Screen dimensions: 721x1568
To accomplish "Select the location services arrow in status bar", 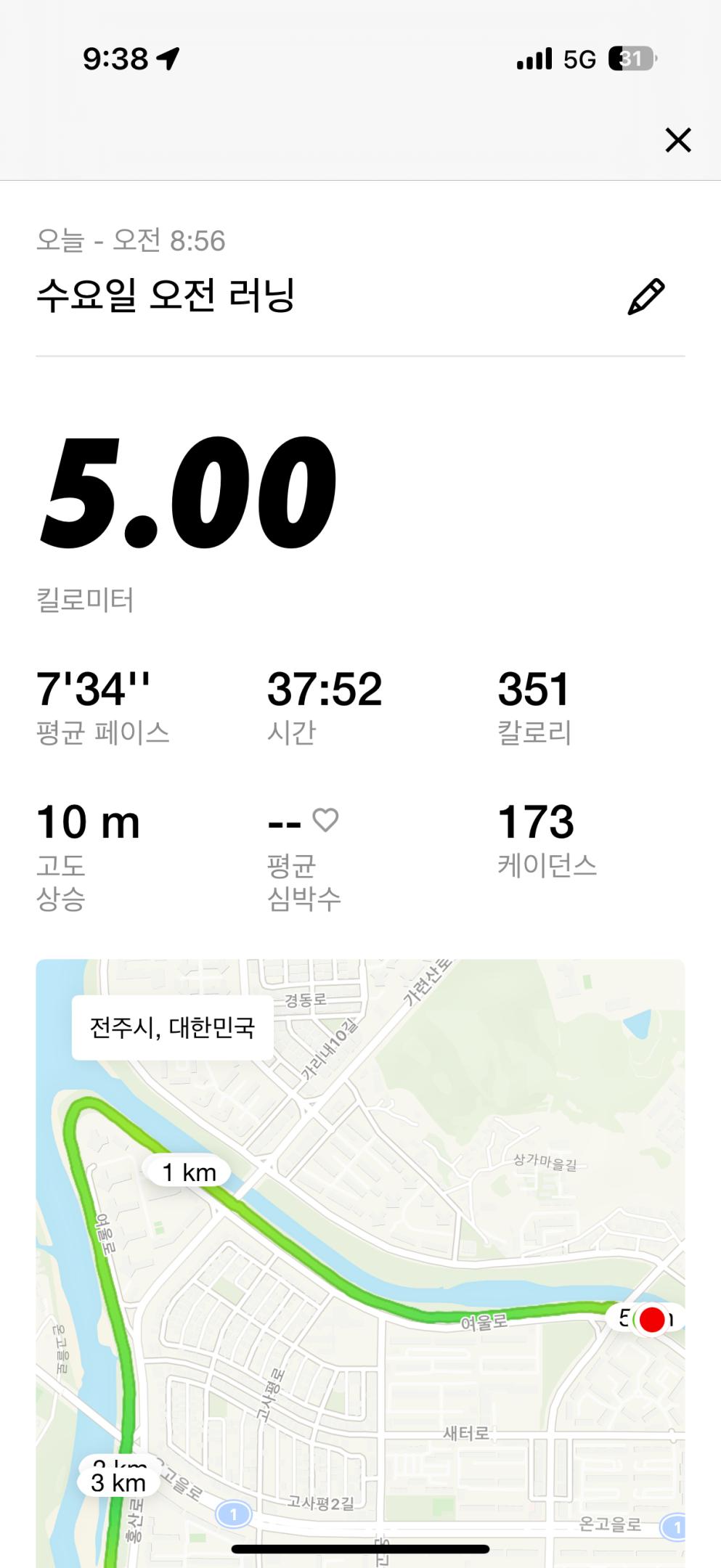I will [167, 57].
